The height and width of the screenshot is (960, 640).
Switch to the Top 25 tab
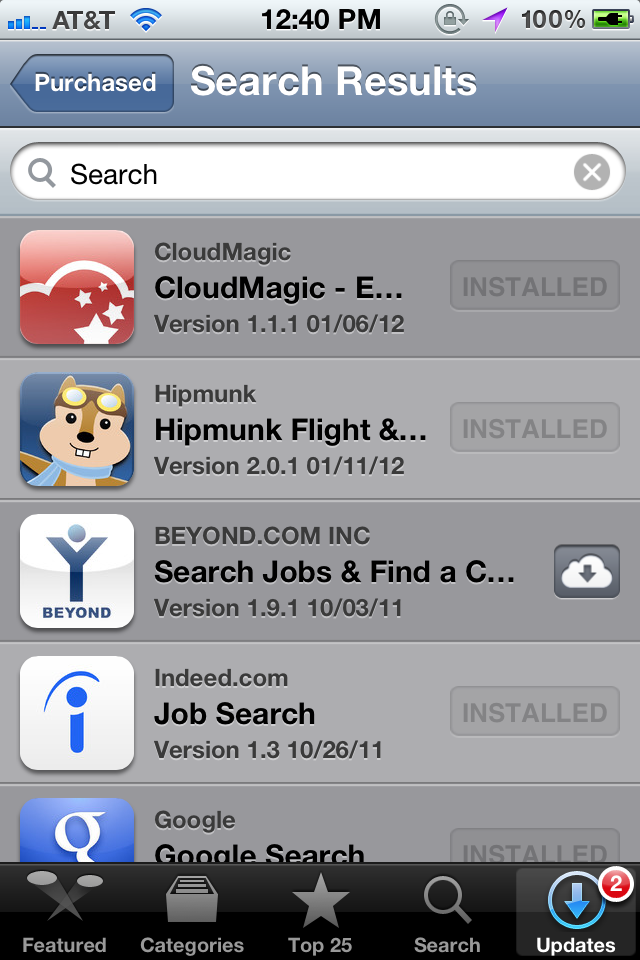pos(320,912)
